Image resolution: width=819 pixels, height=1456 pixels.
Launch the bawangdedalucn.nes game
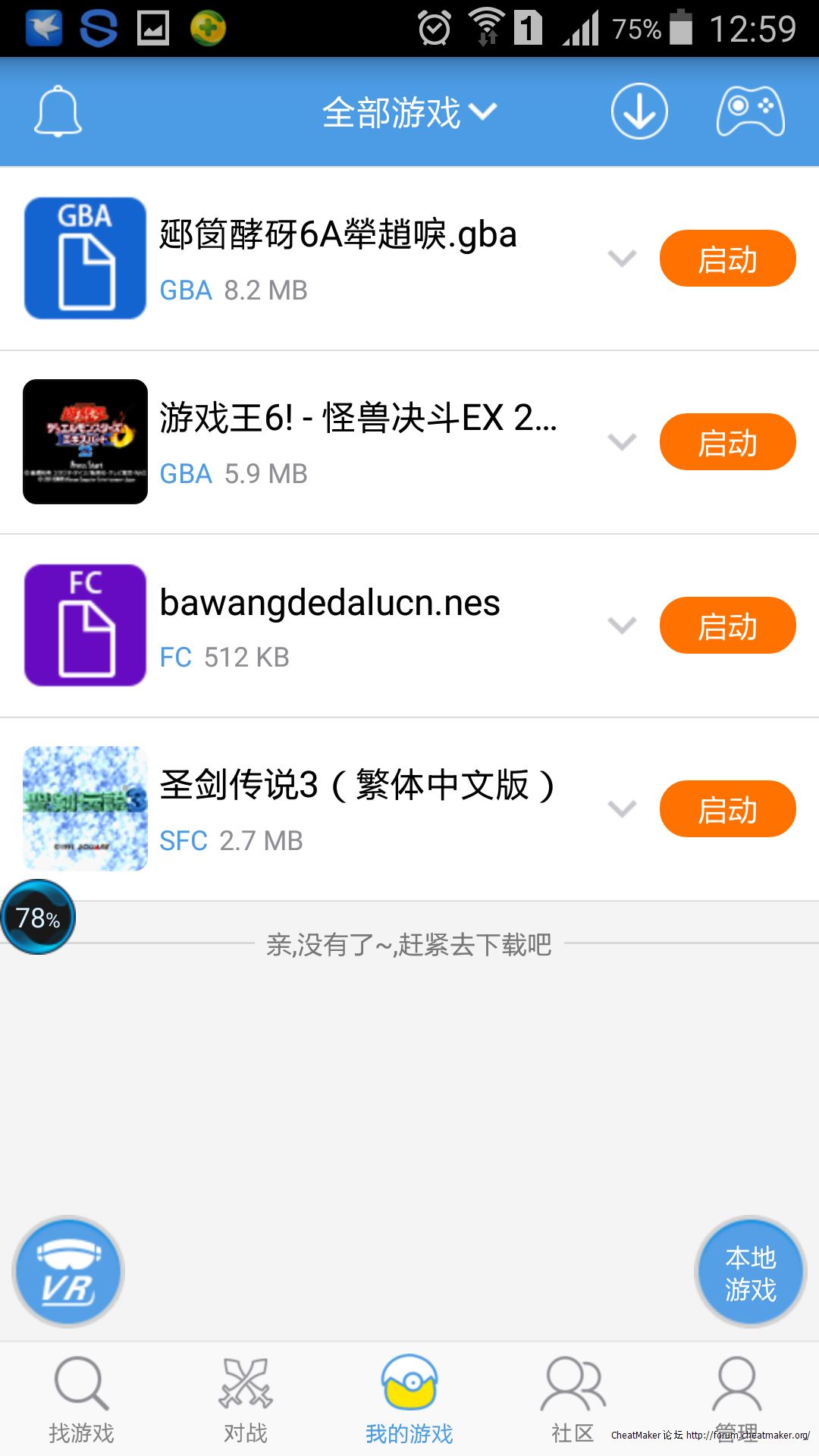727,626
